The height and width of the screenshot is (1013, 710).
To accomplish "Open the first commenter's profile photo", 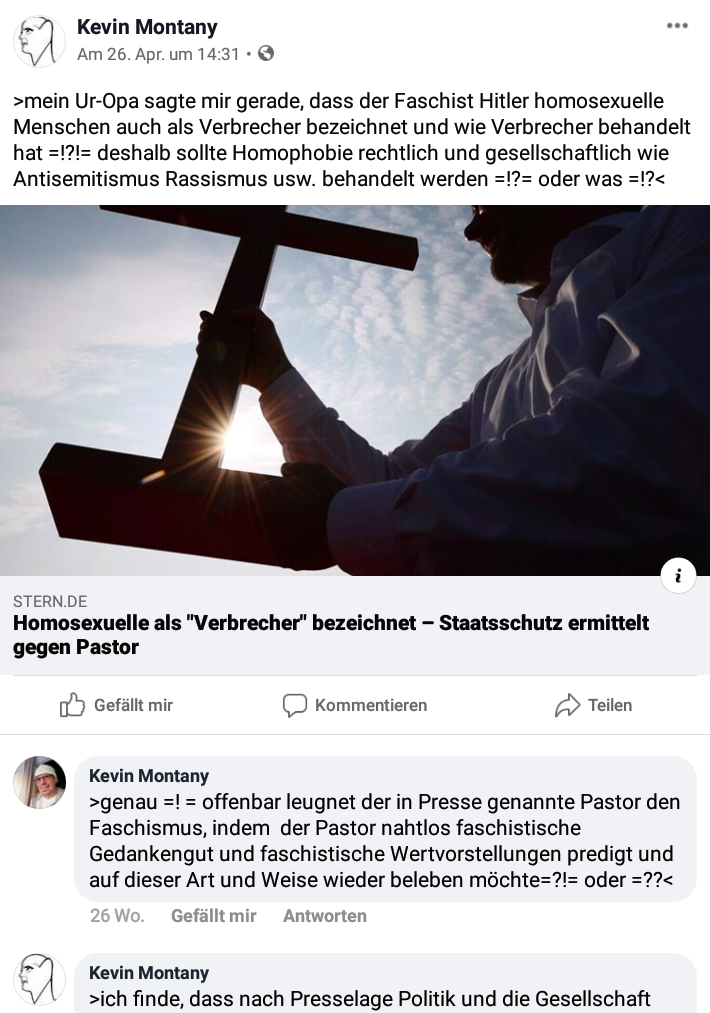I will pos(39,782).
